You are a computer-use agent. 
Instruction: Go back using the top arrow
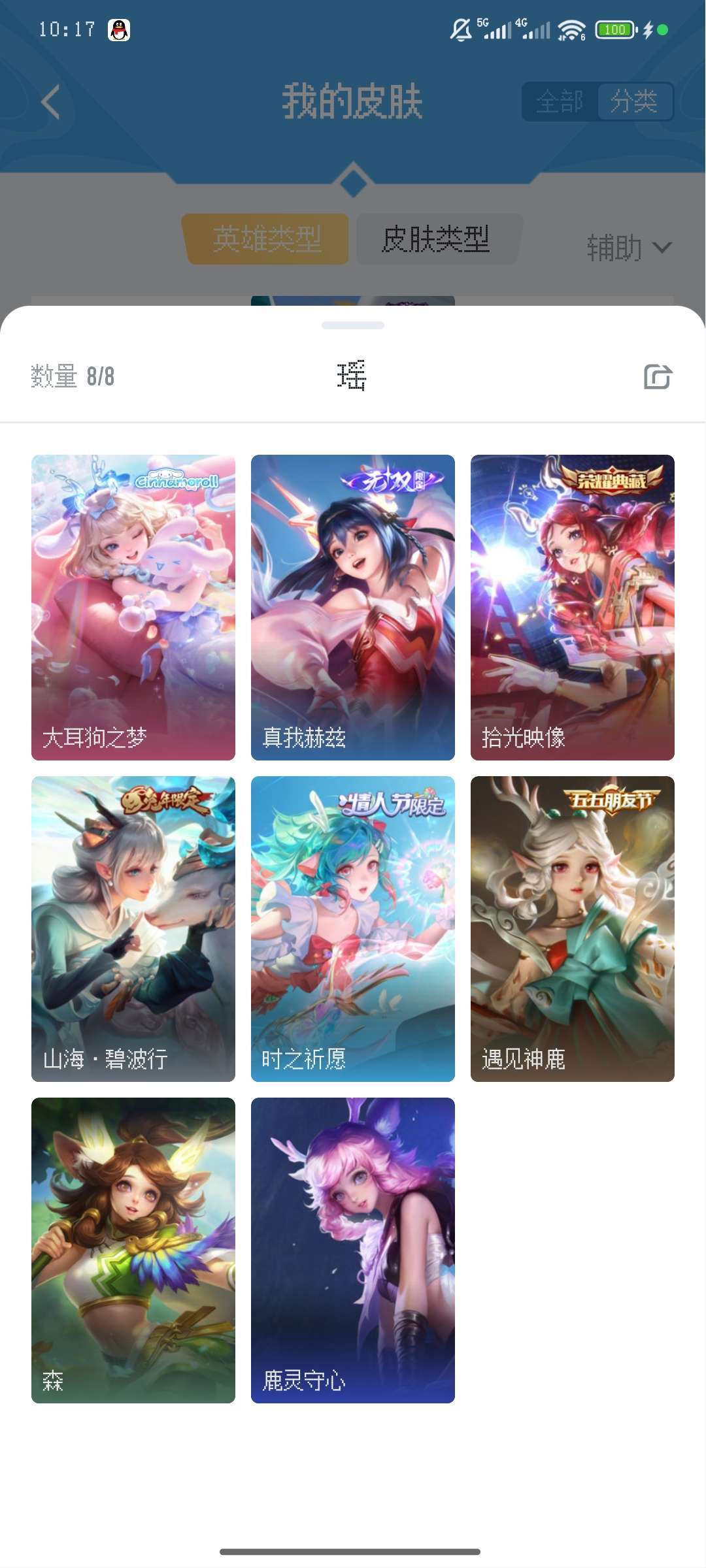(50, 102)
